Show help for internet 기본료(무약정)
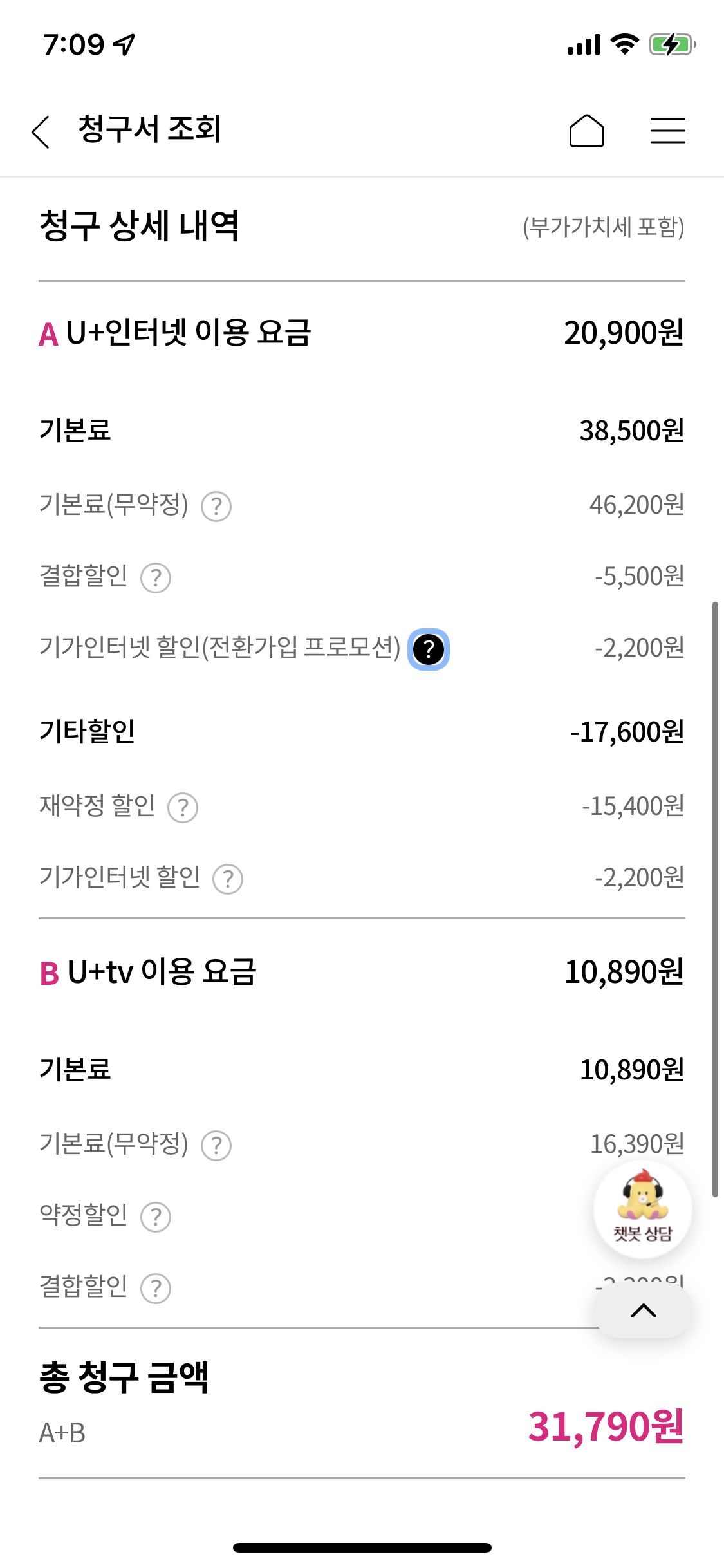The height and width of the screenshot is (1568, 724). coord(216,507)
